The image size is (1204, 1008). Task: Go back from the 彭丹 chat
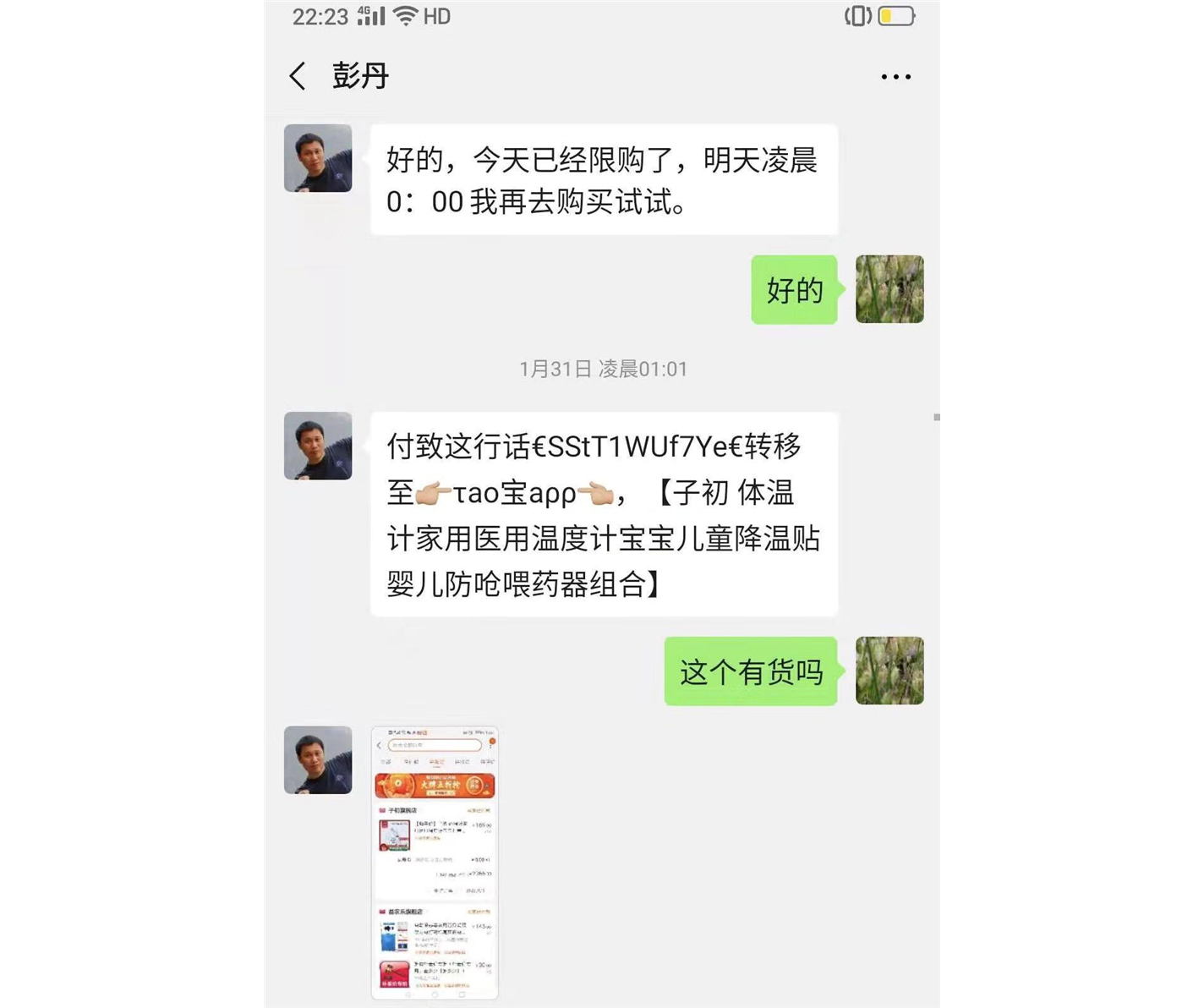tap(298, 76)
